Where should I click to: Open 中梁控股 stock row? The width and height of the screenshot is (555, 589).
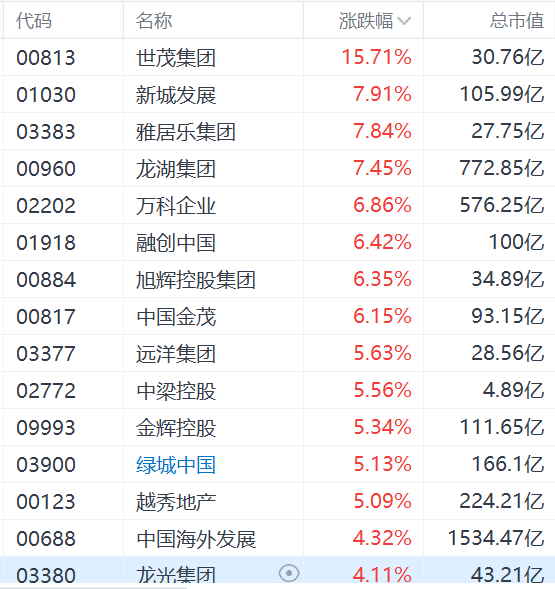pyautogui.click(x=277, y=390)
